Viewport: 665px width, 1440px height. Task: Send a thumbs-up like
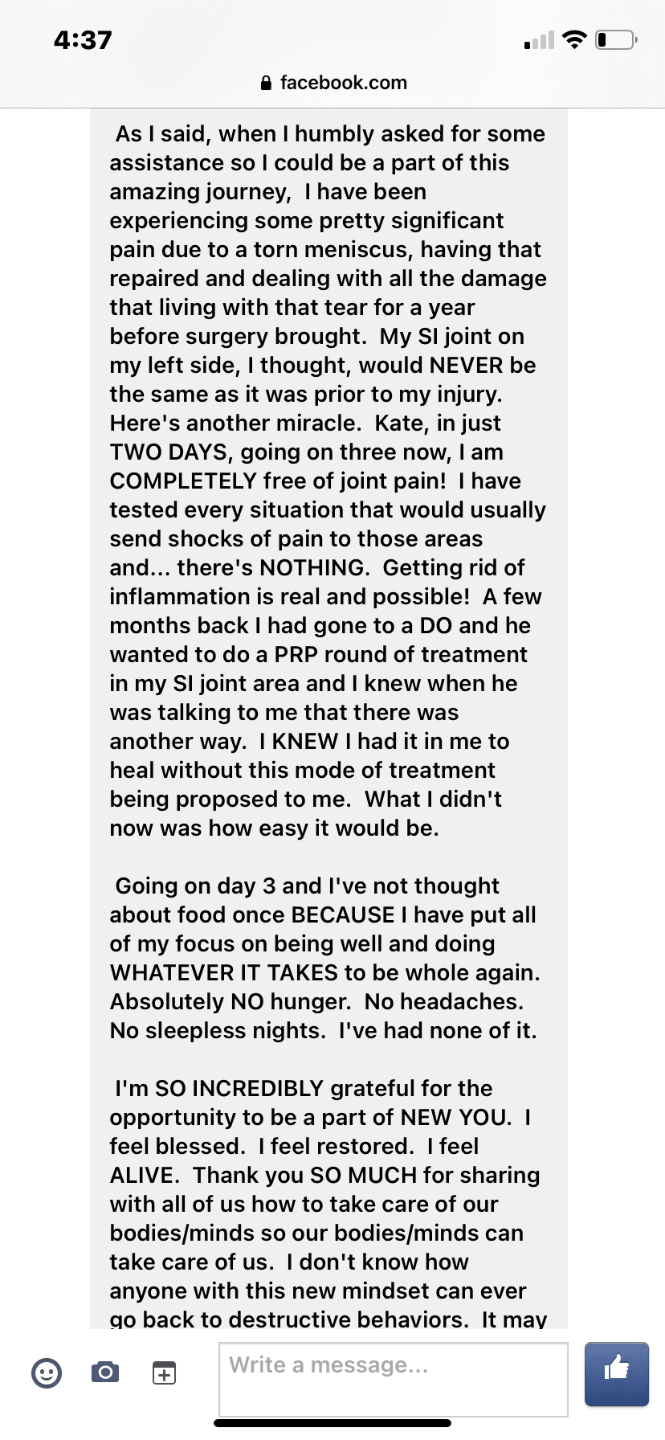click(616, 1374)
